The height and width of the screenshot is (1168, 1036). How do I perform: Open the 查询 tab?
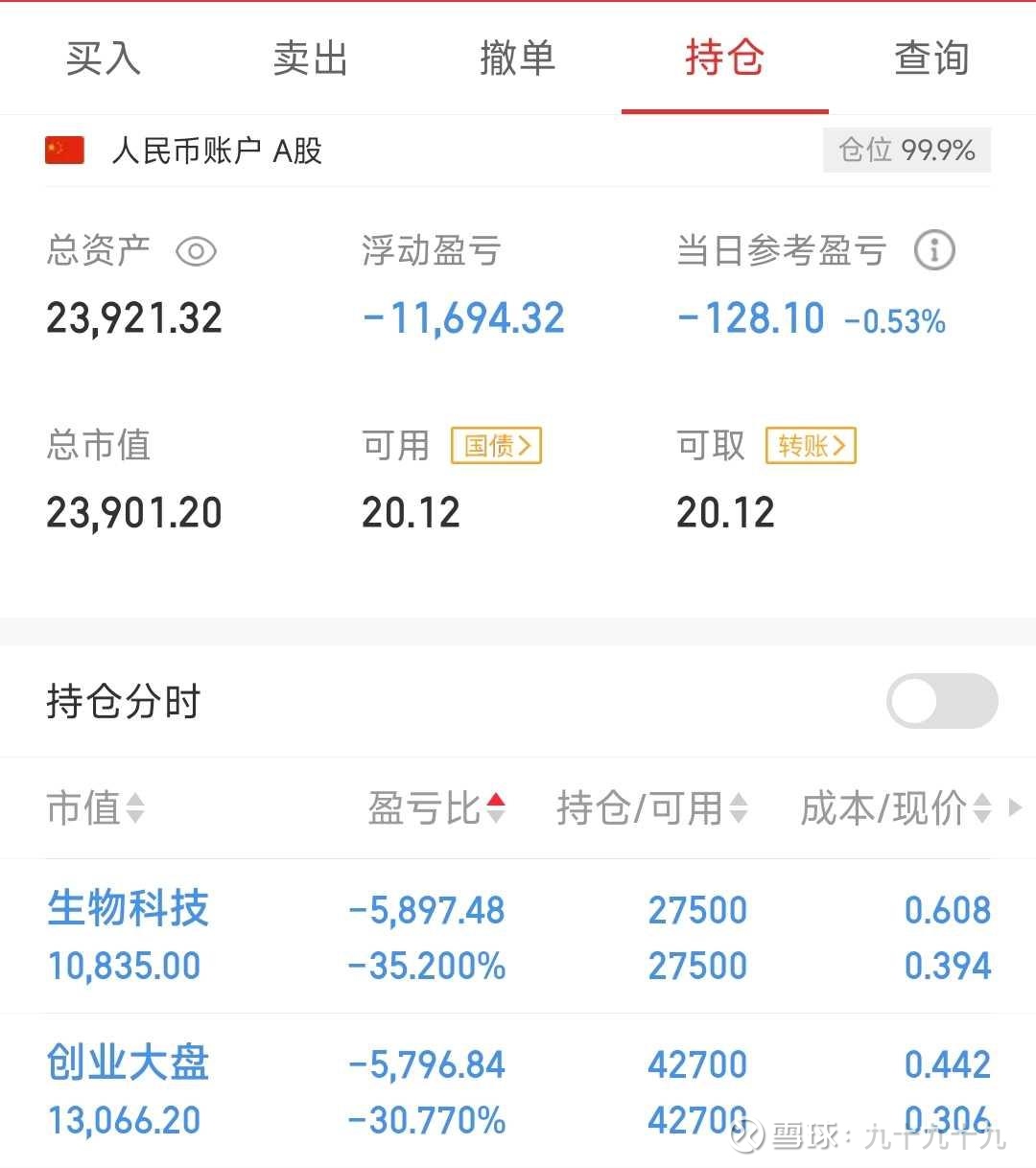pyautogui.click(x=930, y=58)
